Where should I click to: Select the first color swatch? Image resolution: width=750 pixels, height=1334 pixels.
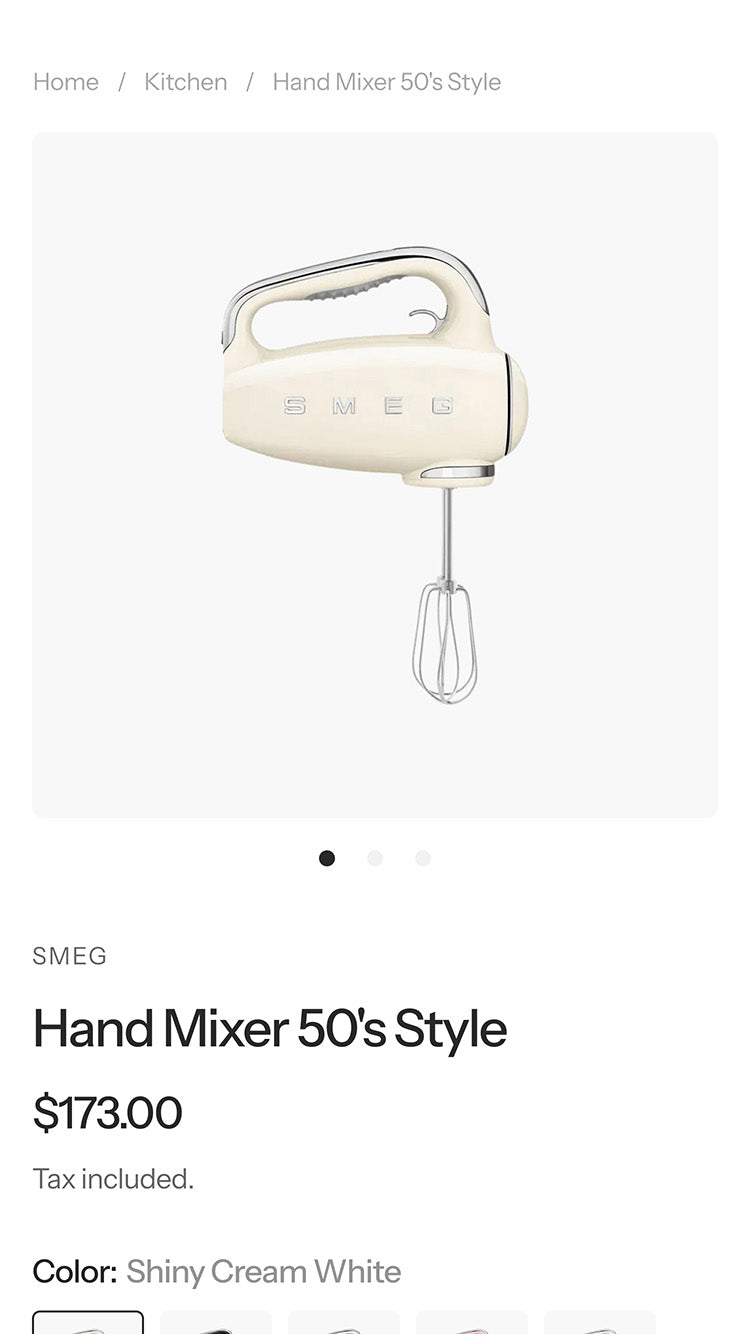[x=88, y=1322]
